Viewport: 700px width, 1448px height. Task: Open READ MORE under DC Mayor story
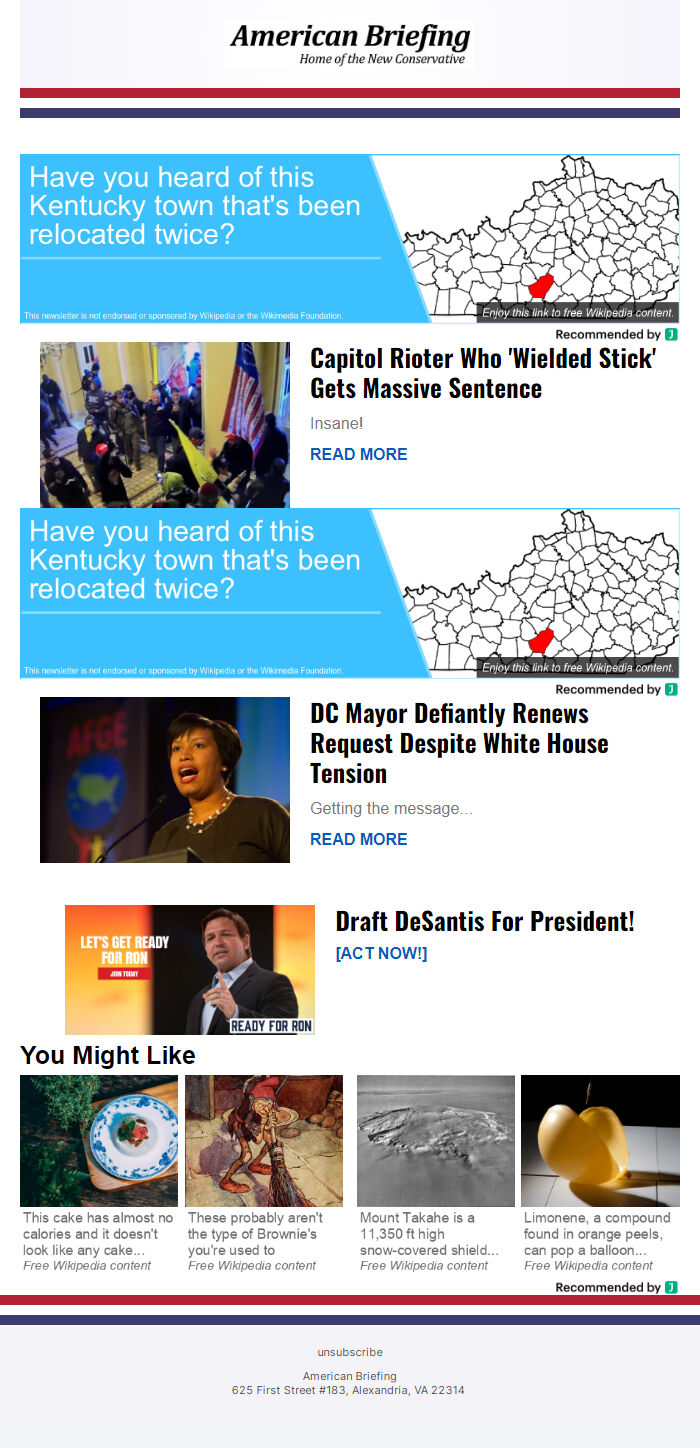358,839
